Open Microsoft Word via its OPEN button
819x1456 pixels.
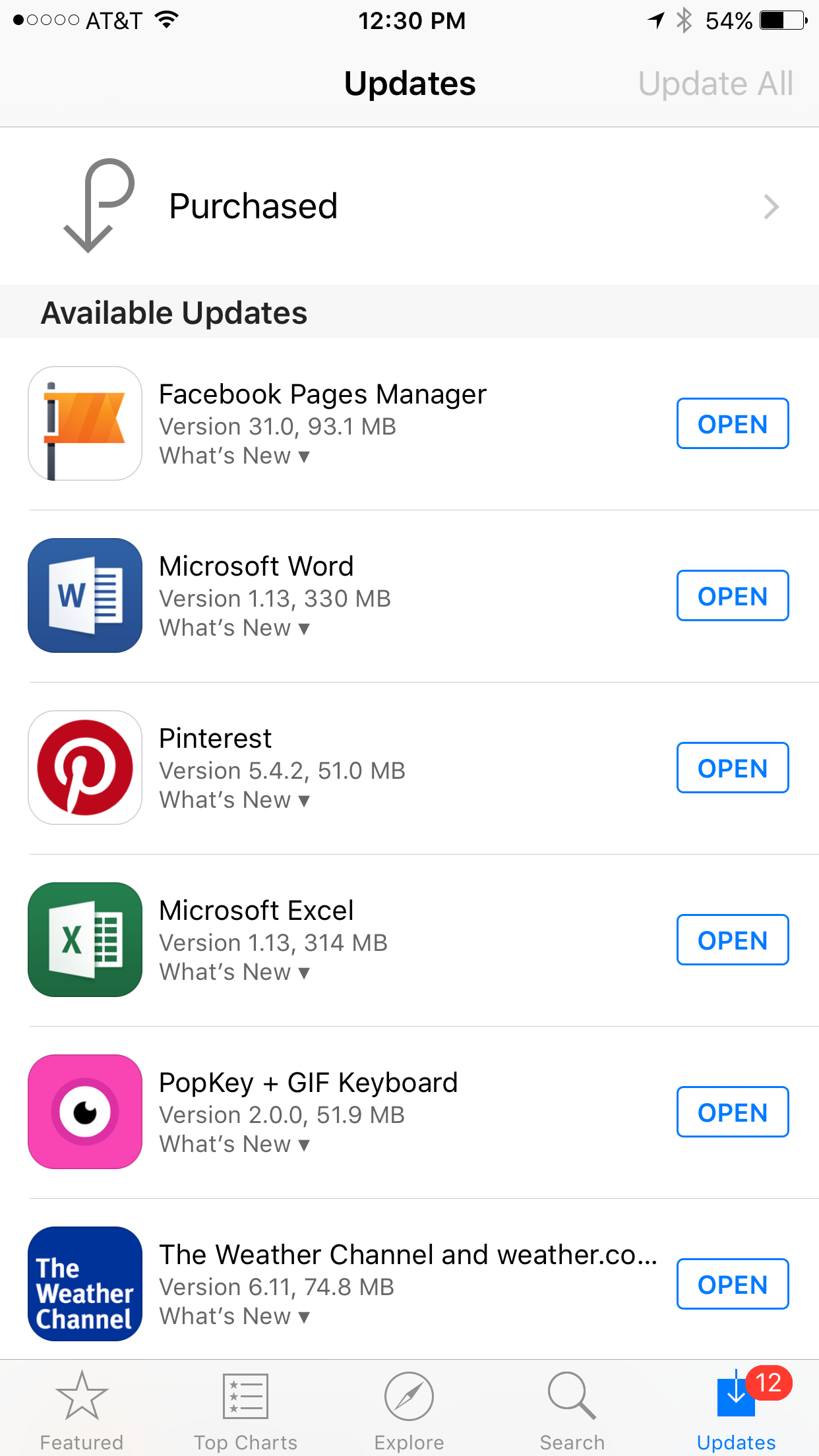tap(733, 595)
